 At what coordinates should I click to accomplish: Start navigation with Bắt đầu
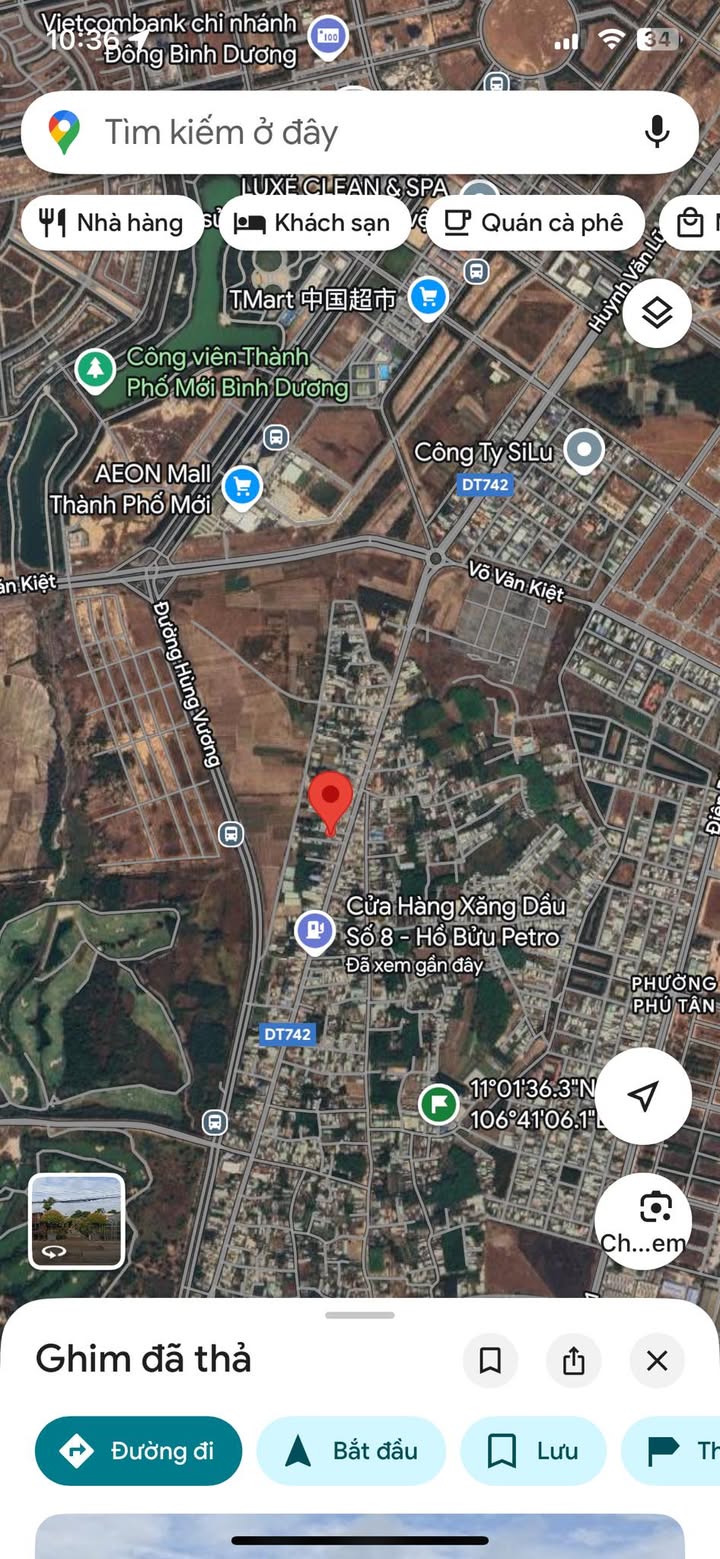click(x=351, y=1451)
